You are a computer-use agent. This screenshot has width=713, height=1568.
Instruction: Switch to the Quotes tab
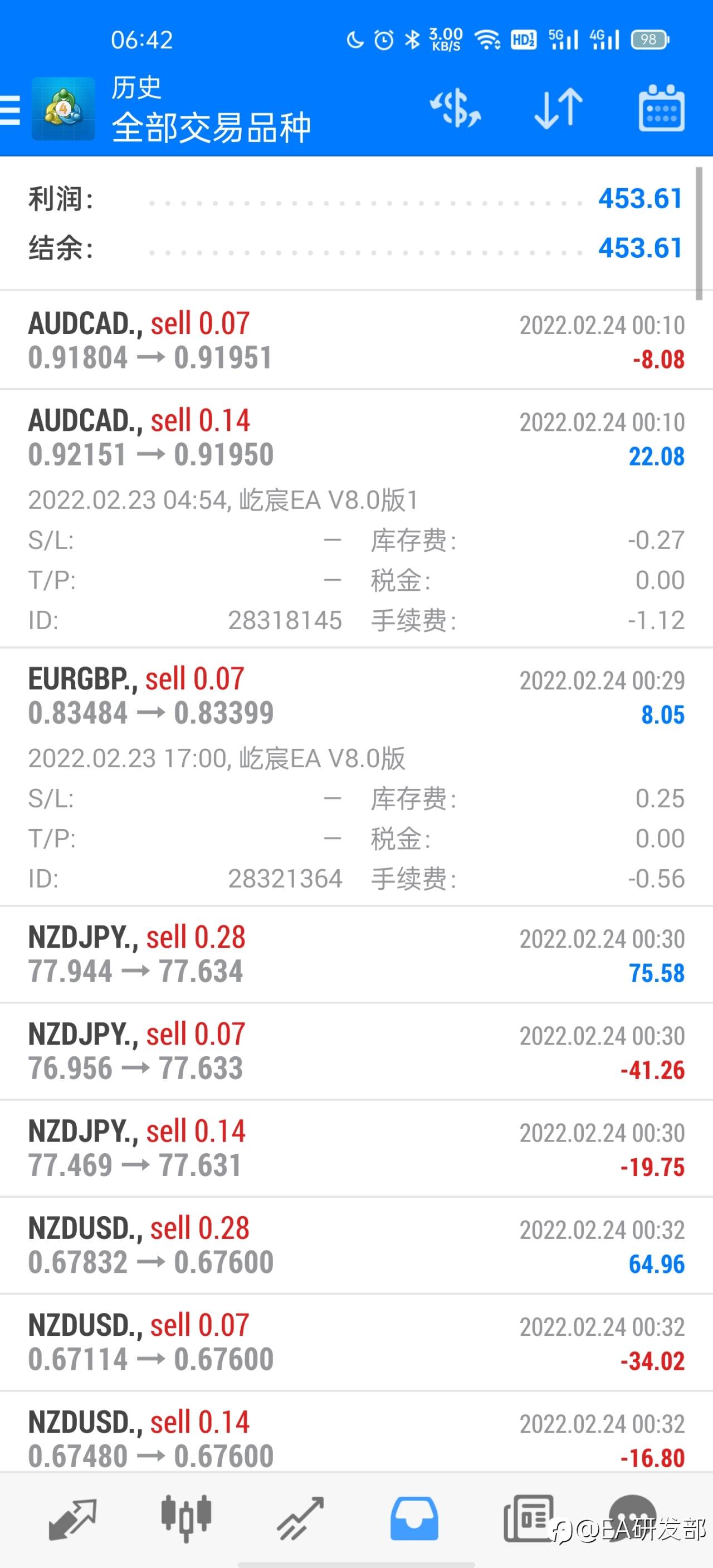[72, 1518]
